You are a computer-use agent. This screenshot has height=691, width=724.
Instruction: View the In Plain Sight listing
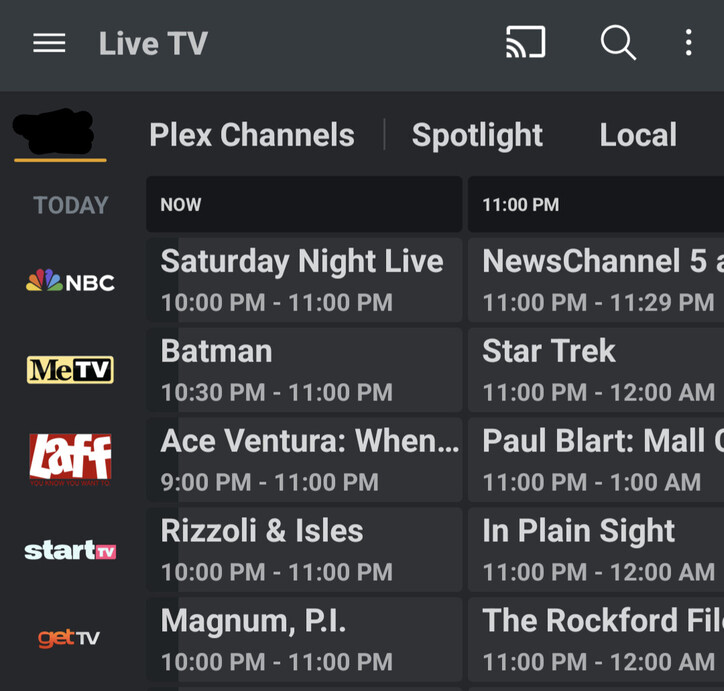(596, 549)
